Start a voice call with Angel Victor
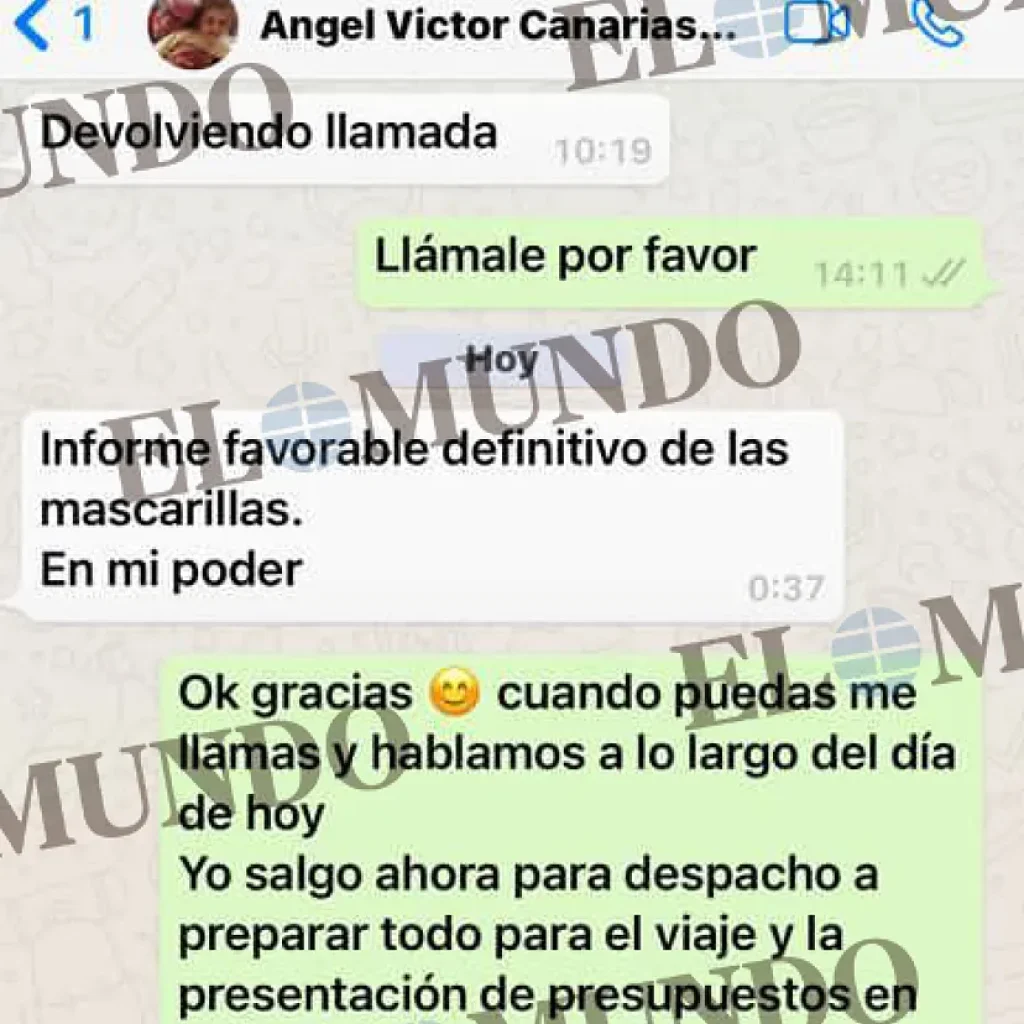 pos(940,24)
